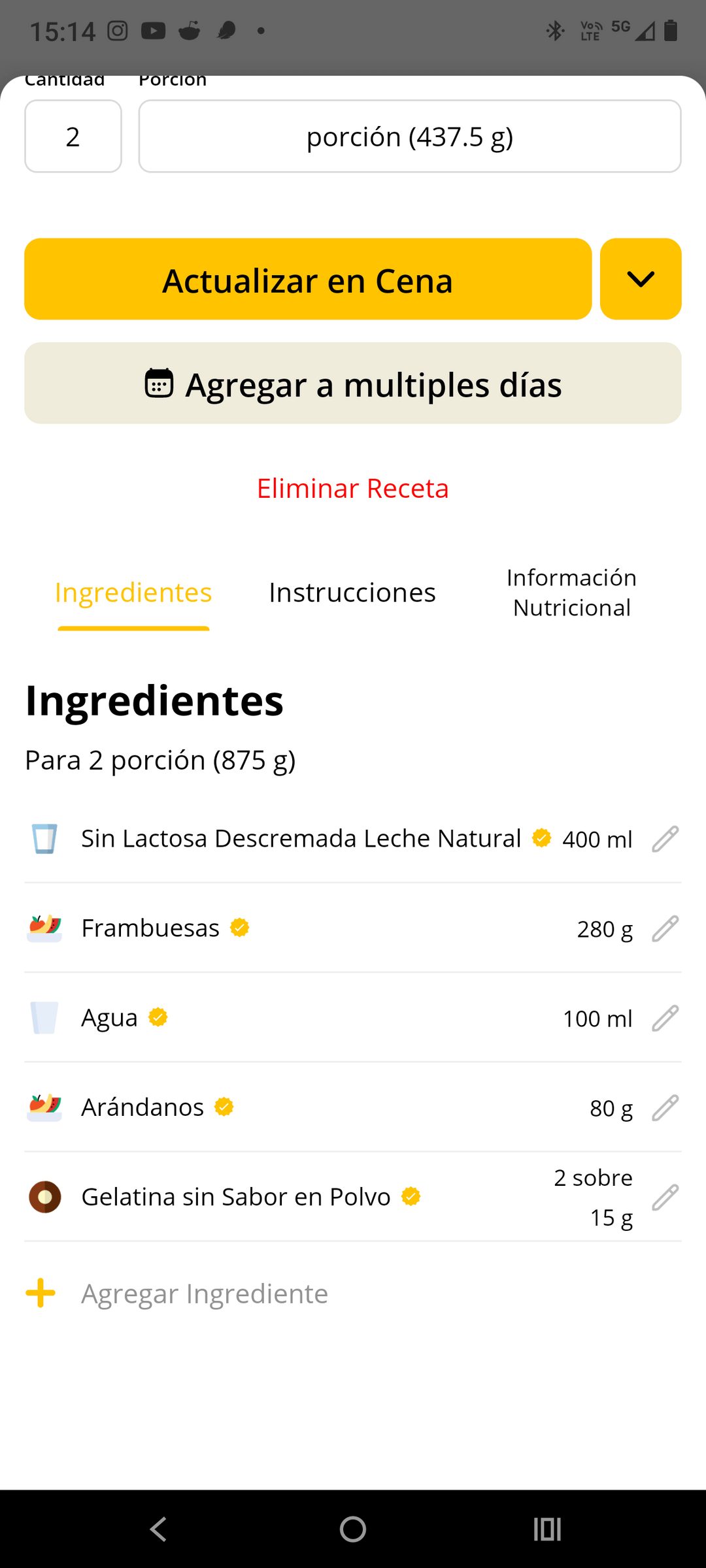Open recent apps from the navigation bar
The height and width of the screenshot is (1568, 706).
pos(548,1529)
